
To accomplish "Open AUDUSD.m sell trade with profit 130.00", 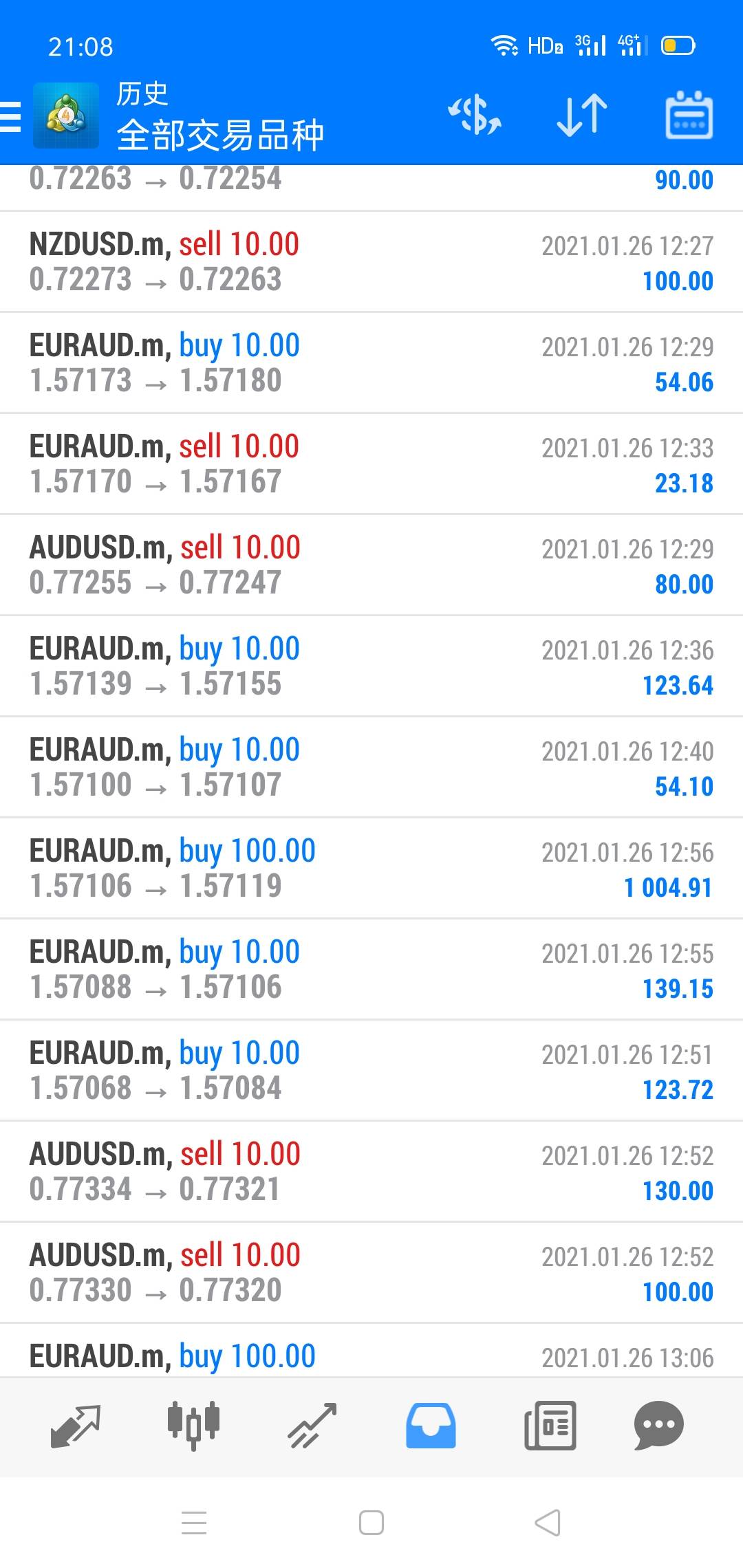I will pos(371,1172).
